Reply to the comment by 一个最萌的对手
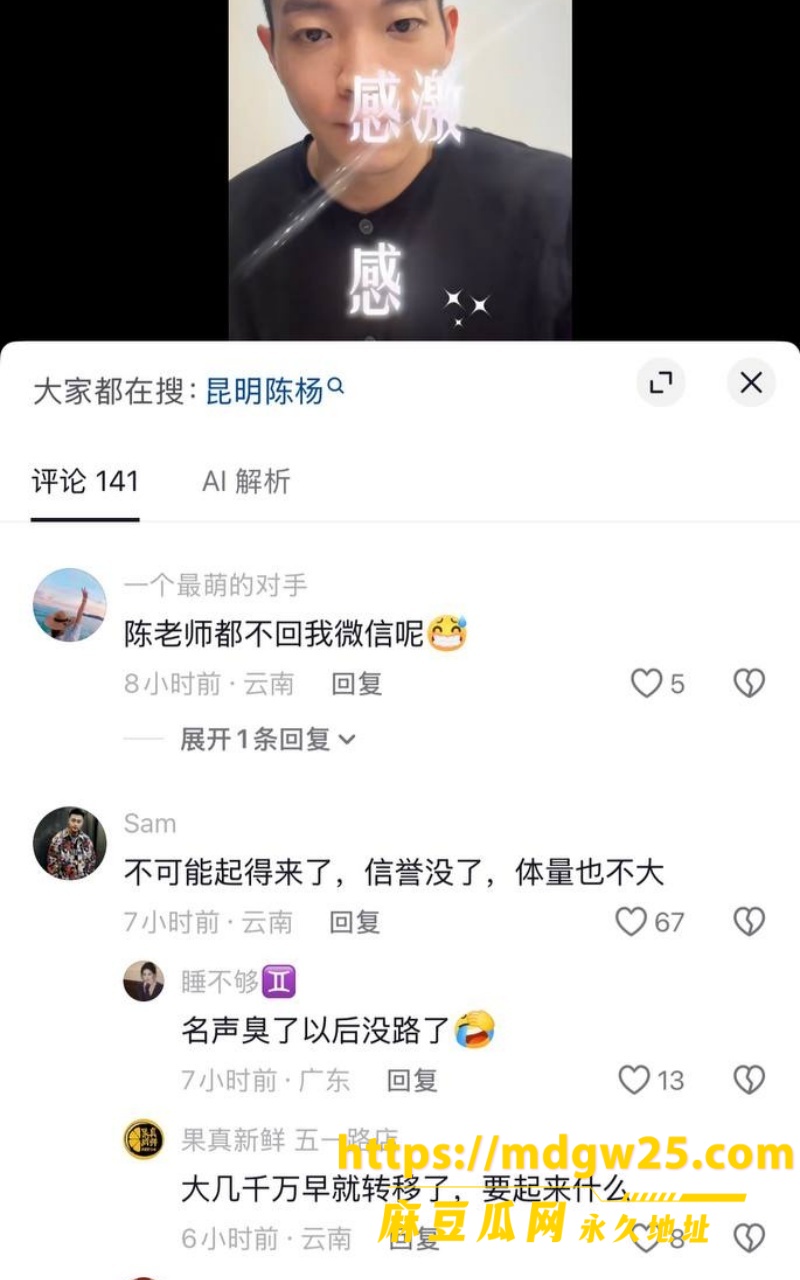This screenshot has width=800, height=1280. point(357,683)
